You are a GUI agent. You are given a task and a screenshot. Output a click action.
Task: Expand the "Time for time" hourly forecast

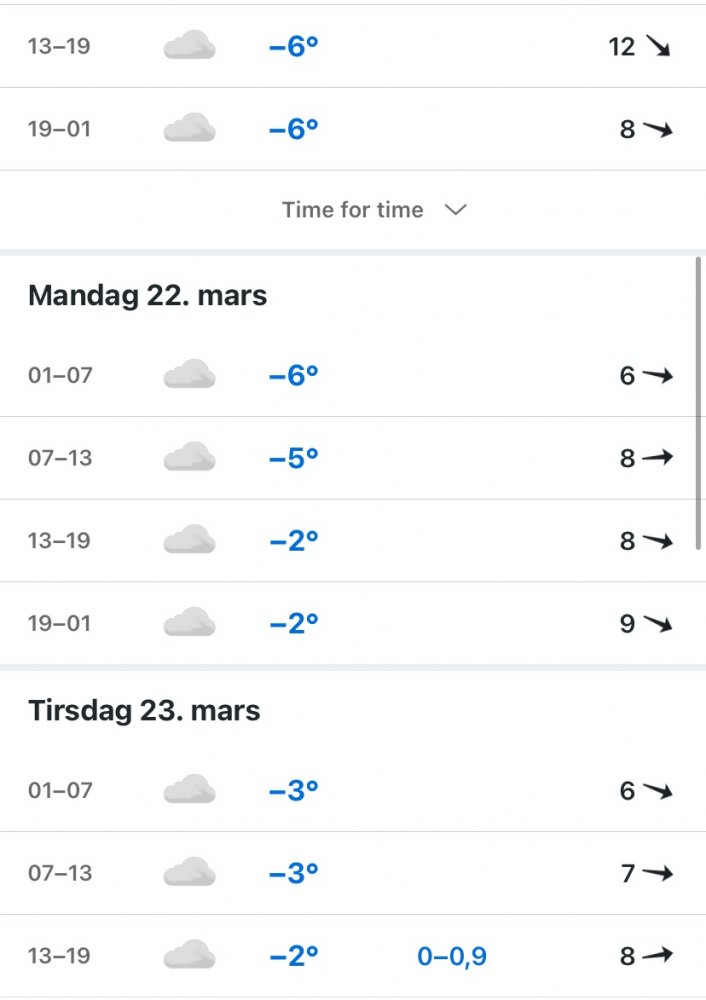(x=374, y=210)
